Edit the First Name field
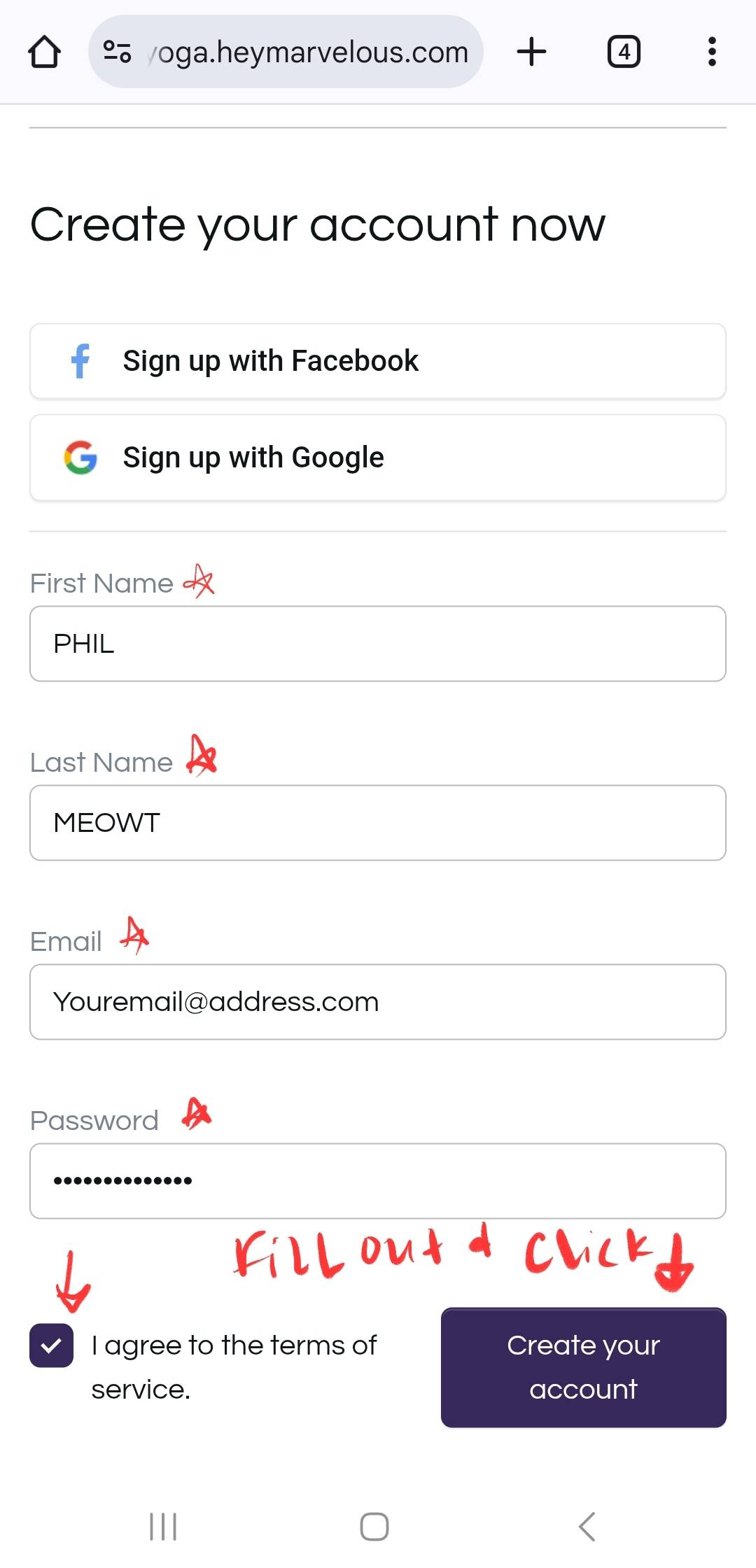Viewport: 756px width, 1568px height. [x=378, y=644]
